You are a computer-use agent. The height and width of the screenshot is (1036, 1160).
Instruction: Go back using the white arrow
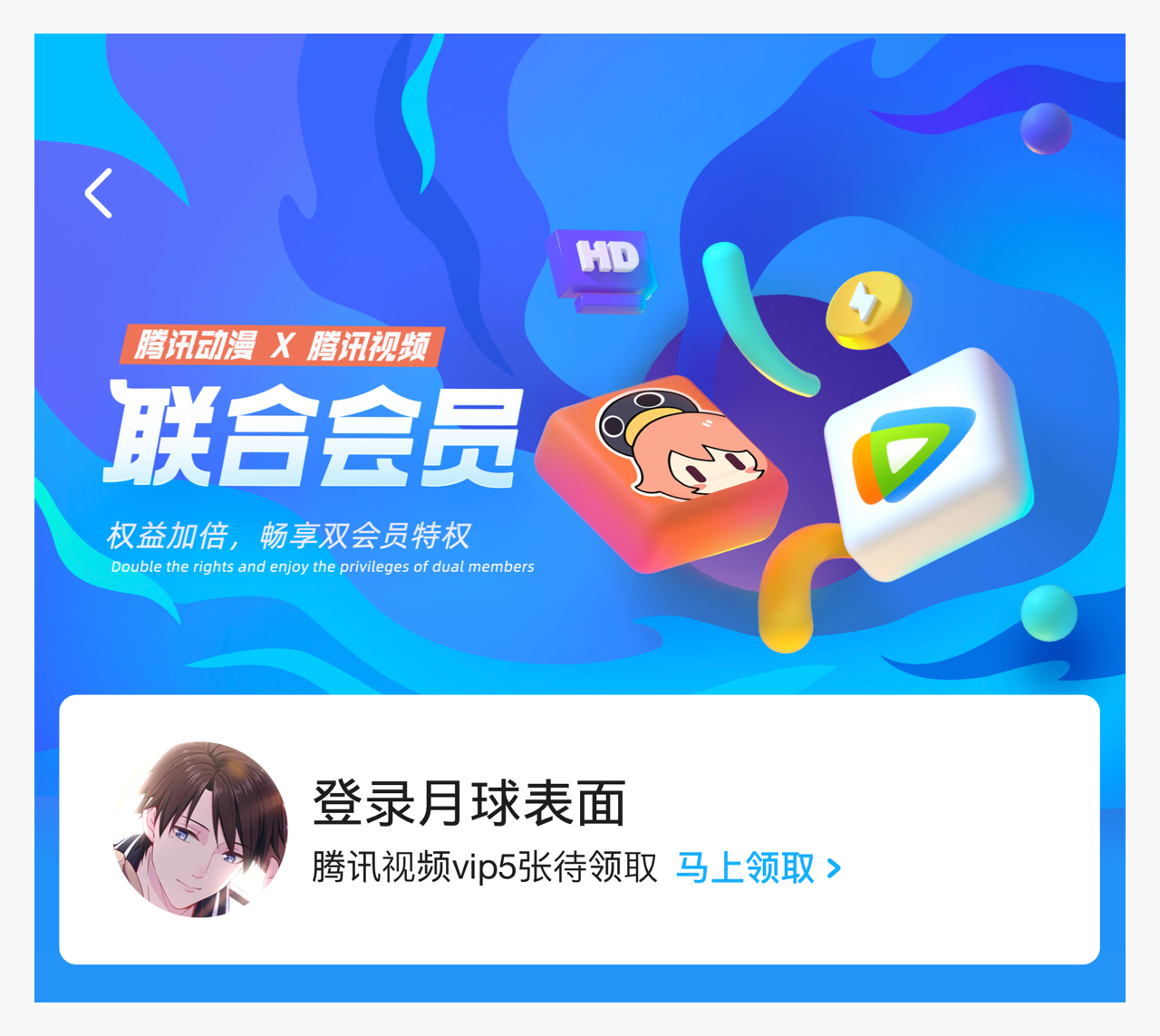click(99, 193)
